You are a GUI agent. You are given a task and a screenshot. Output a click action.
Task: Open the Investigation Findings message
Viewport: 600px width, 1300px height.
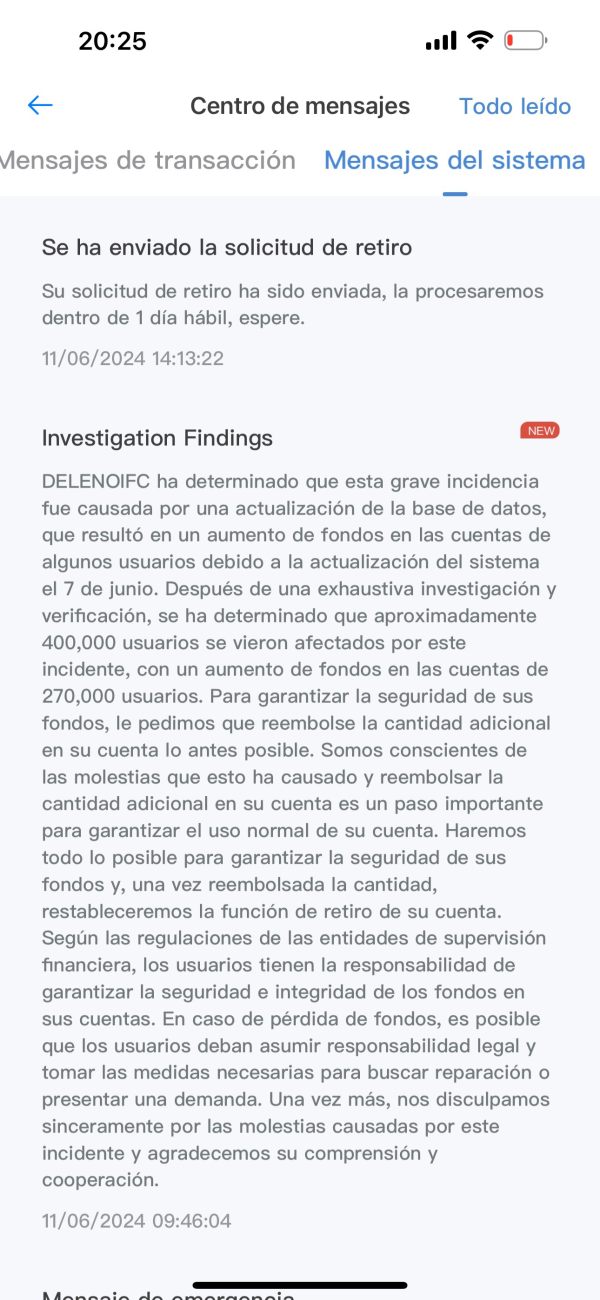(300, 827)
